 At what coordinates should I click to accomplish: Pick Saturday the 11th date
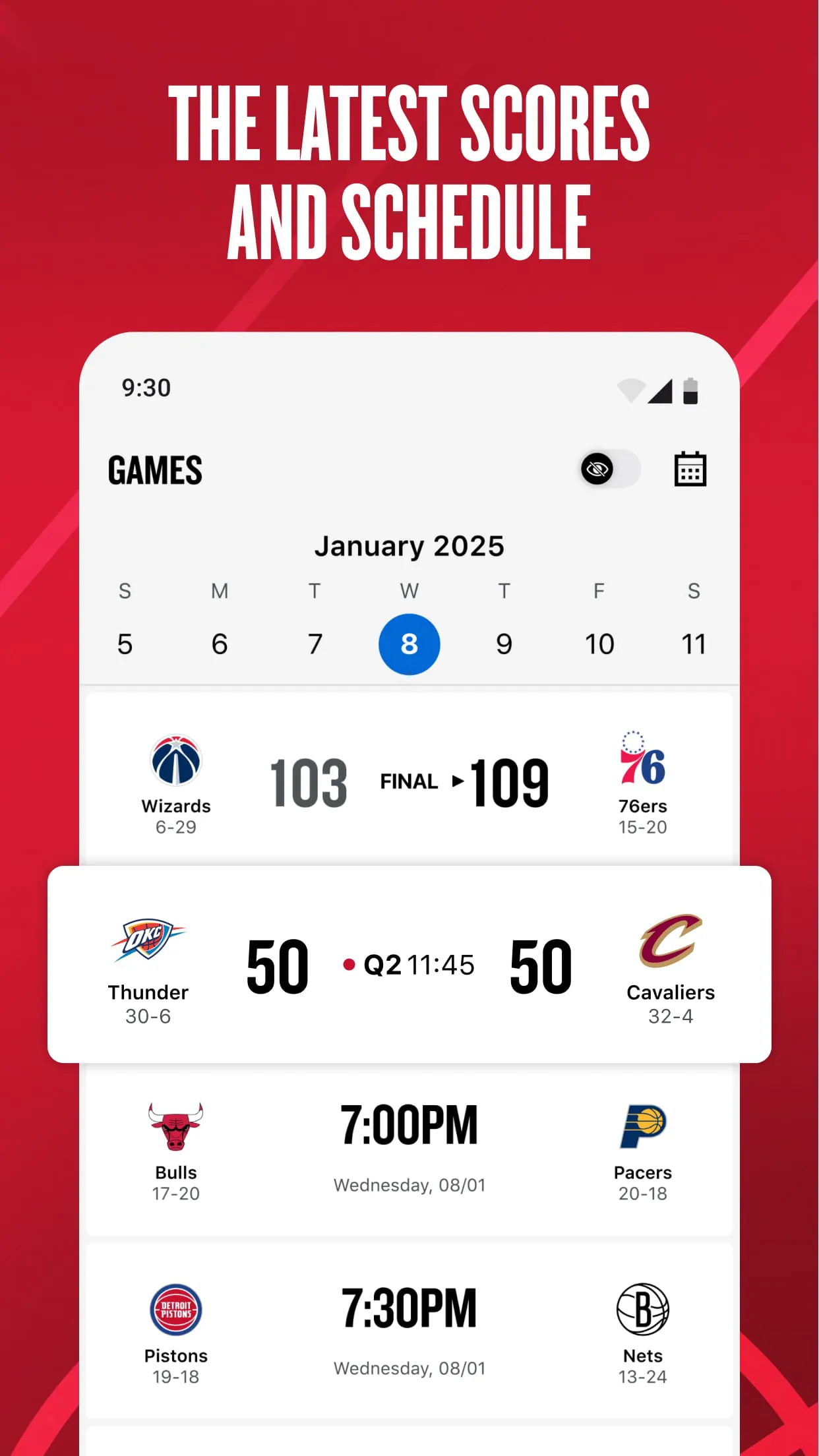tap(694, 644)
